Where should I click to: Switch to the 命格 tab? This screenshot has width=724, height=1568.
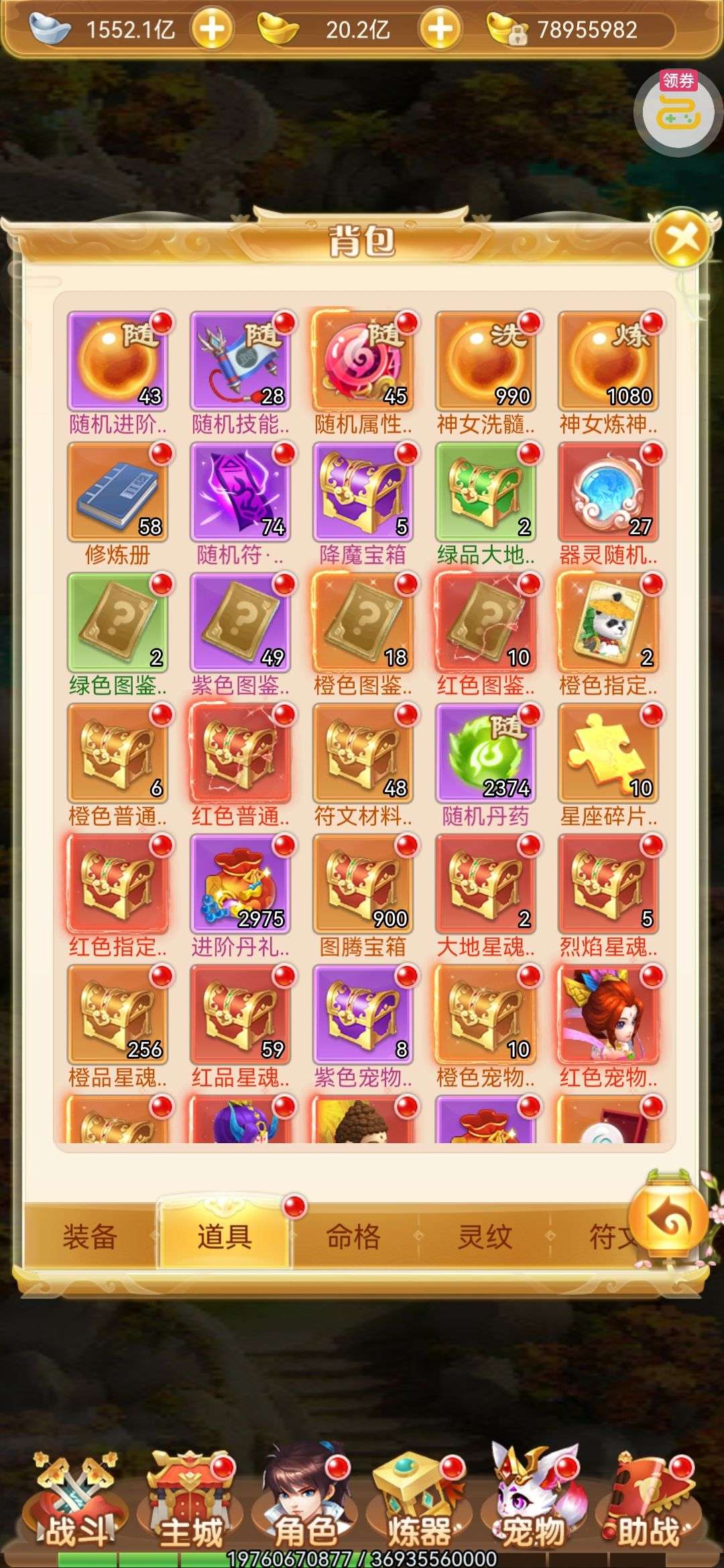coord(353,1236)
